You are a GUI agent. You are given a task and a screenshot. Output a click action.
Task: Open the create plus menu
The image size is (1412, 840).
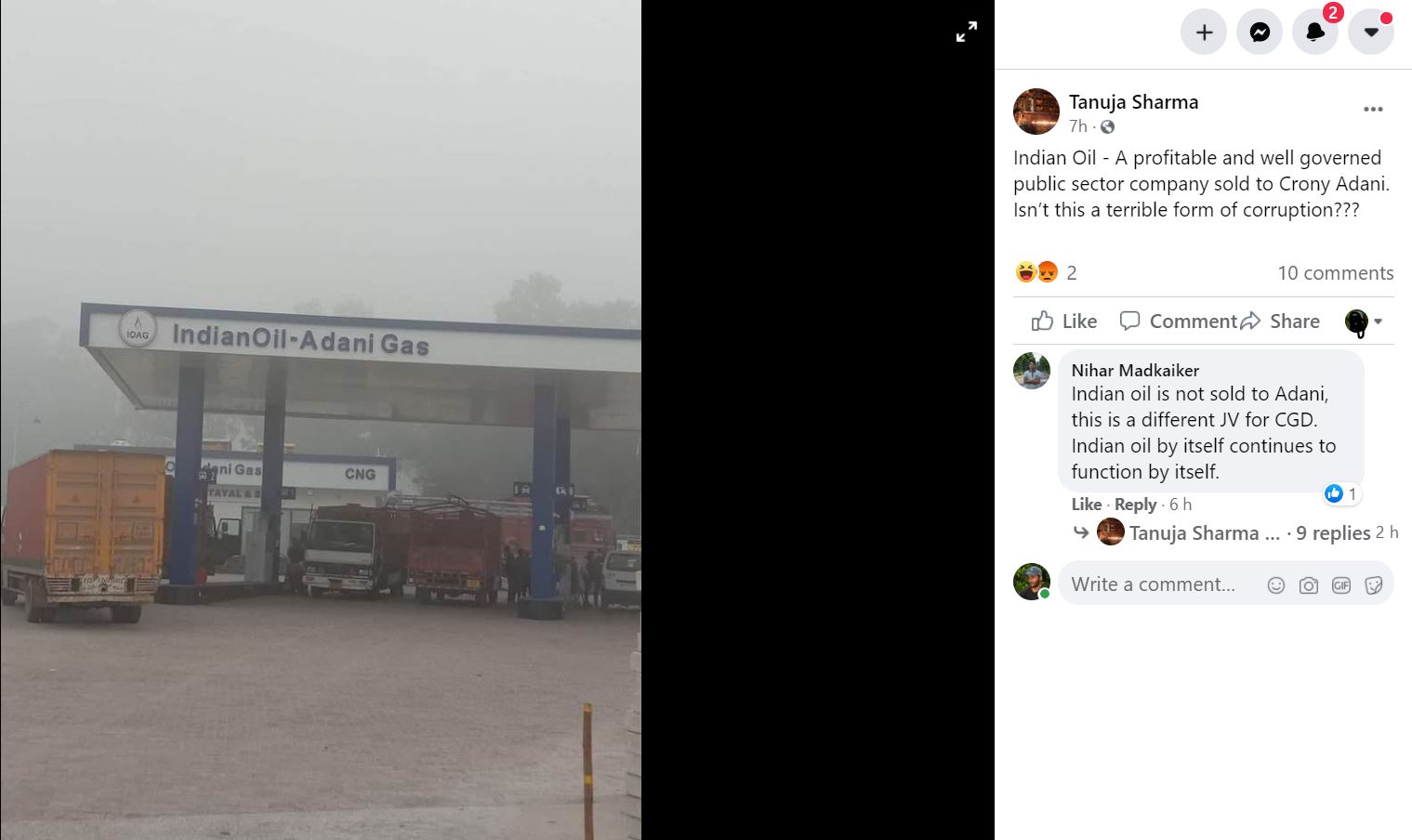[1204, 33]
